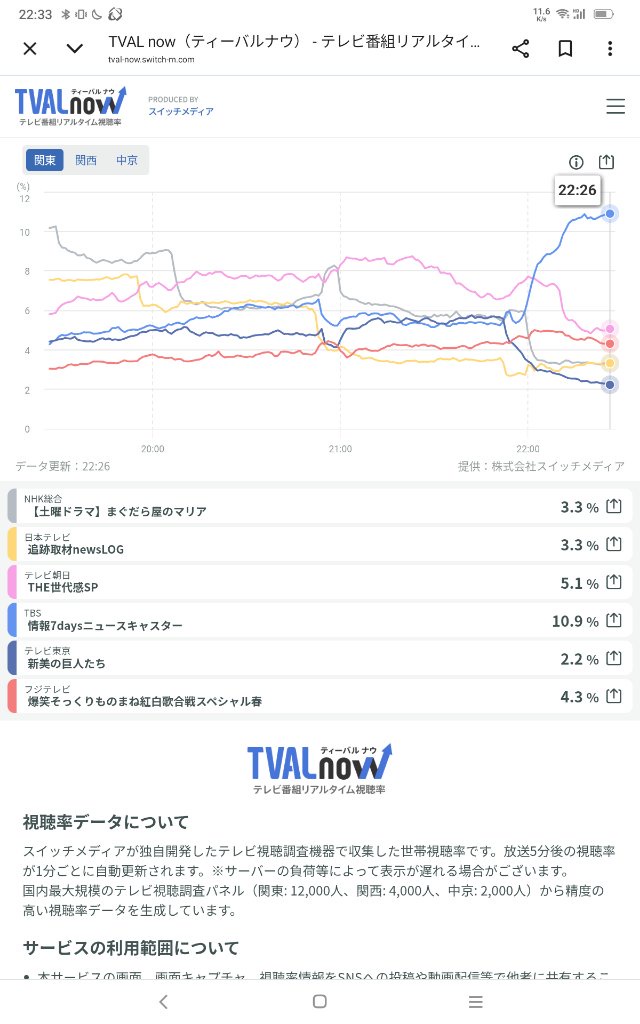Select the 関東 region tab

[x=45, y=160]
